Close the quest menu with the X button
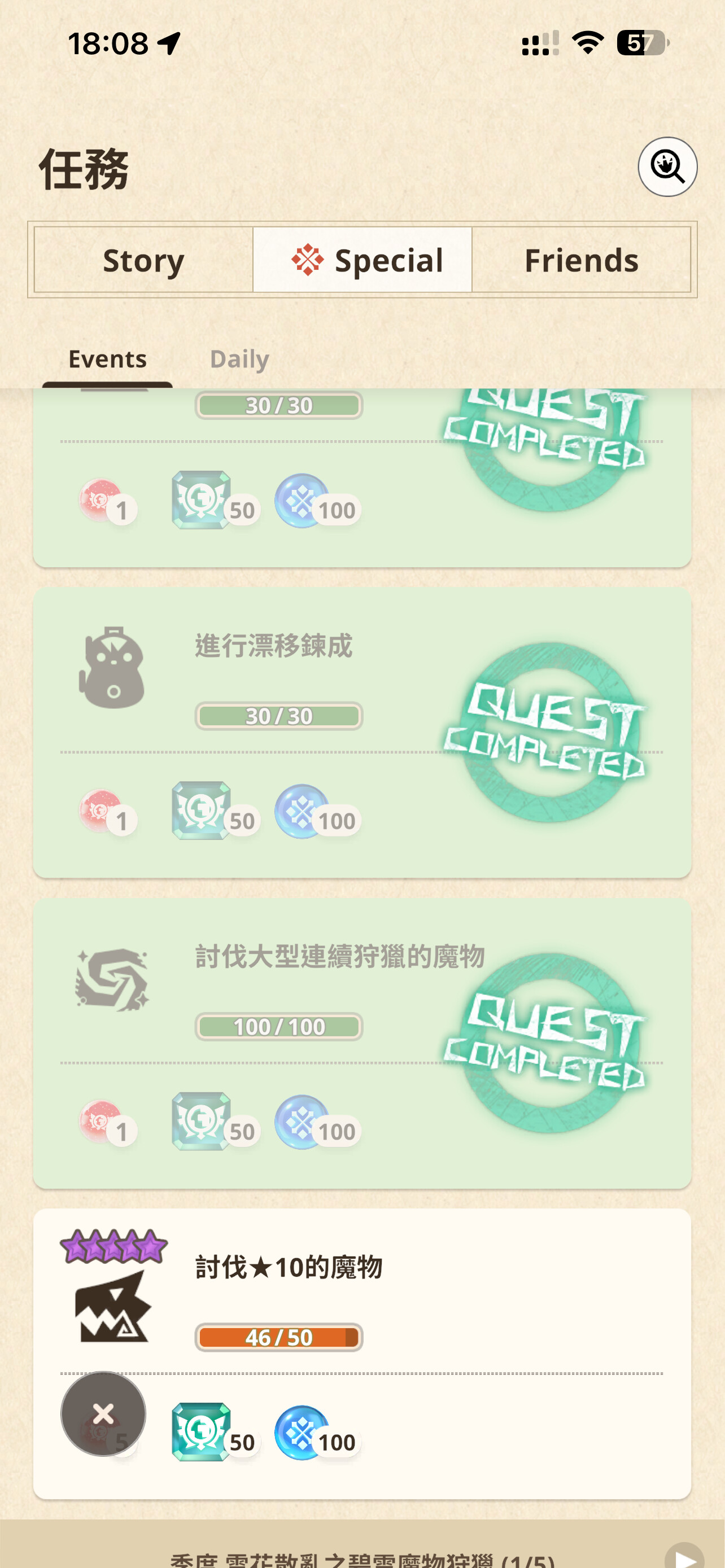Screen dimensions: 725x1568 [x=103, y=1413]
